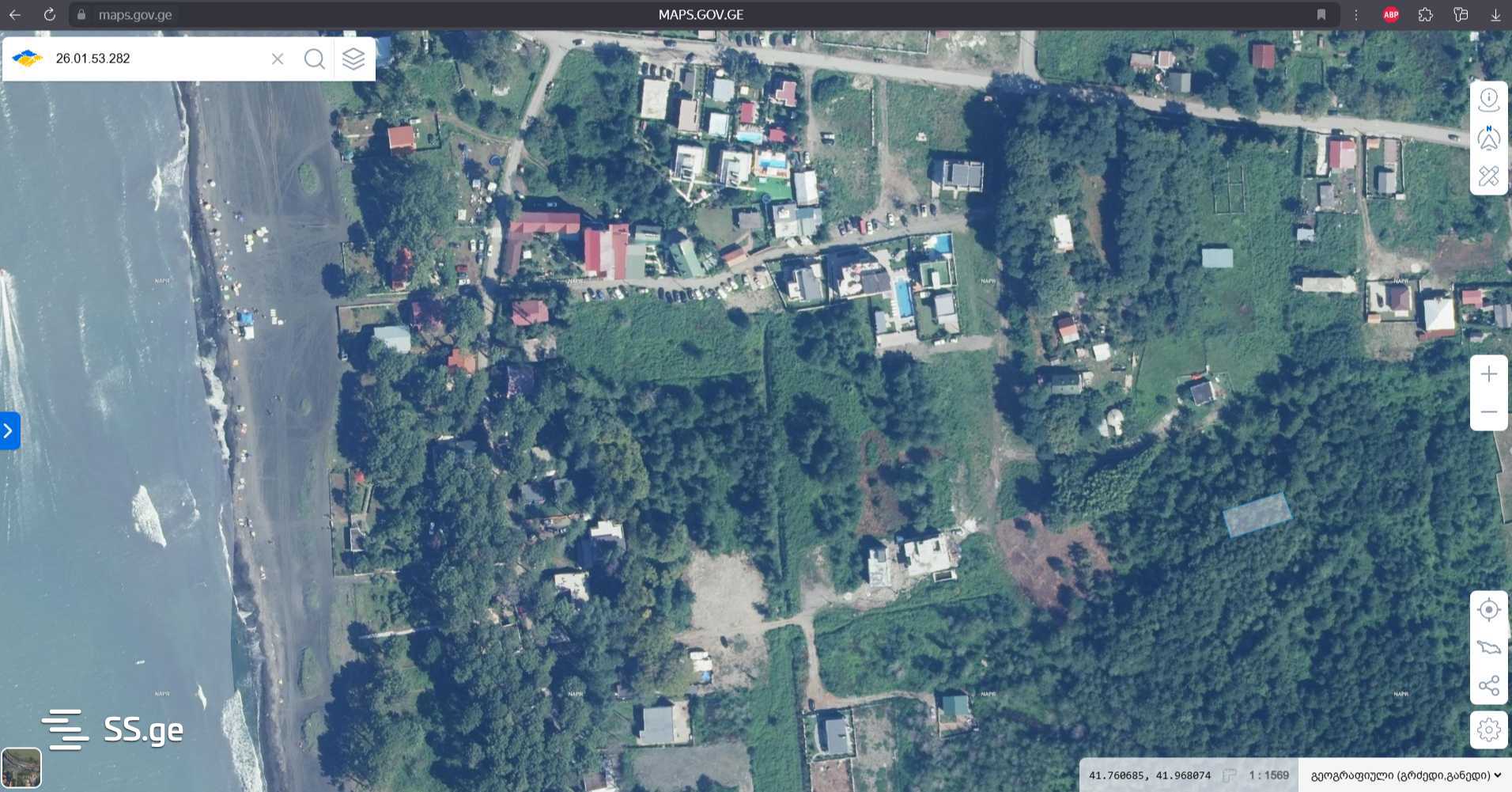Image resolution: width=1512 pixels, height=792 pixels.
Task: Reset map orientation to north
Action: pyautogui.click(x=1488, y=138)
